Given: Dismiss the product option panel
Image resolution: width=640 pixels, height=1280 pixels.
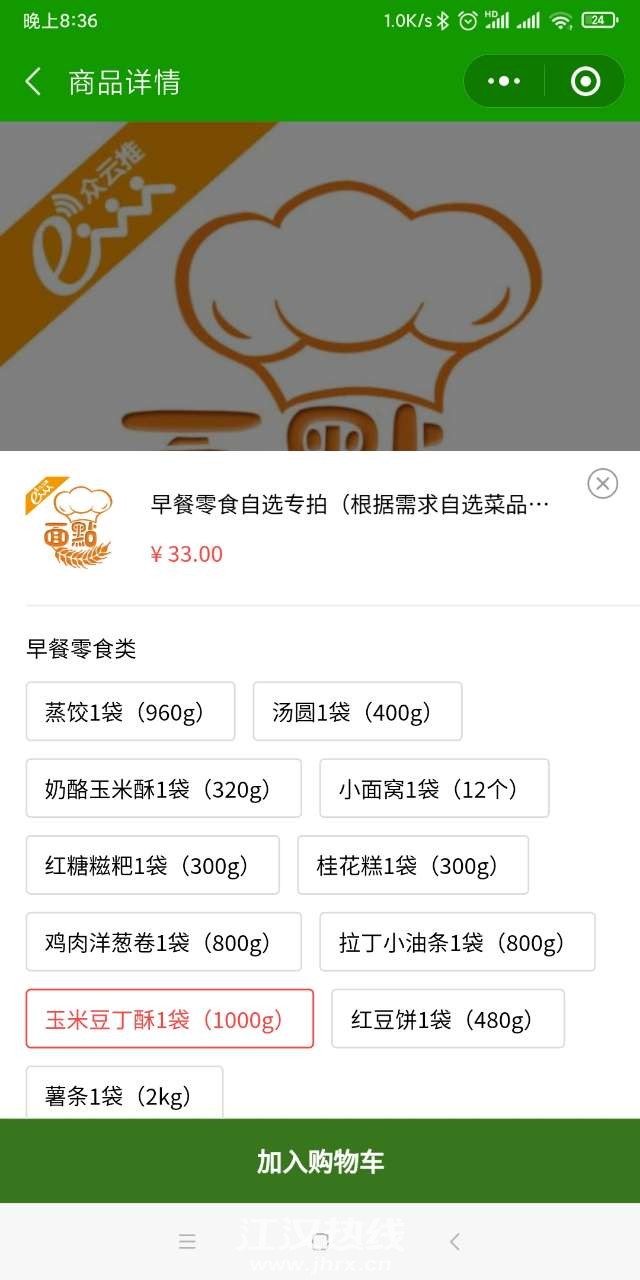Looking at the screenshot, I should click(602, 484).
